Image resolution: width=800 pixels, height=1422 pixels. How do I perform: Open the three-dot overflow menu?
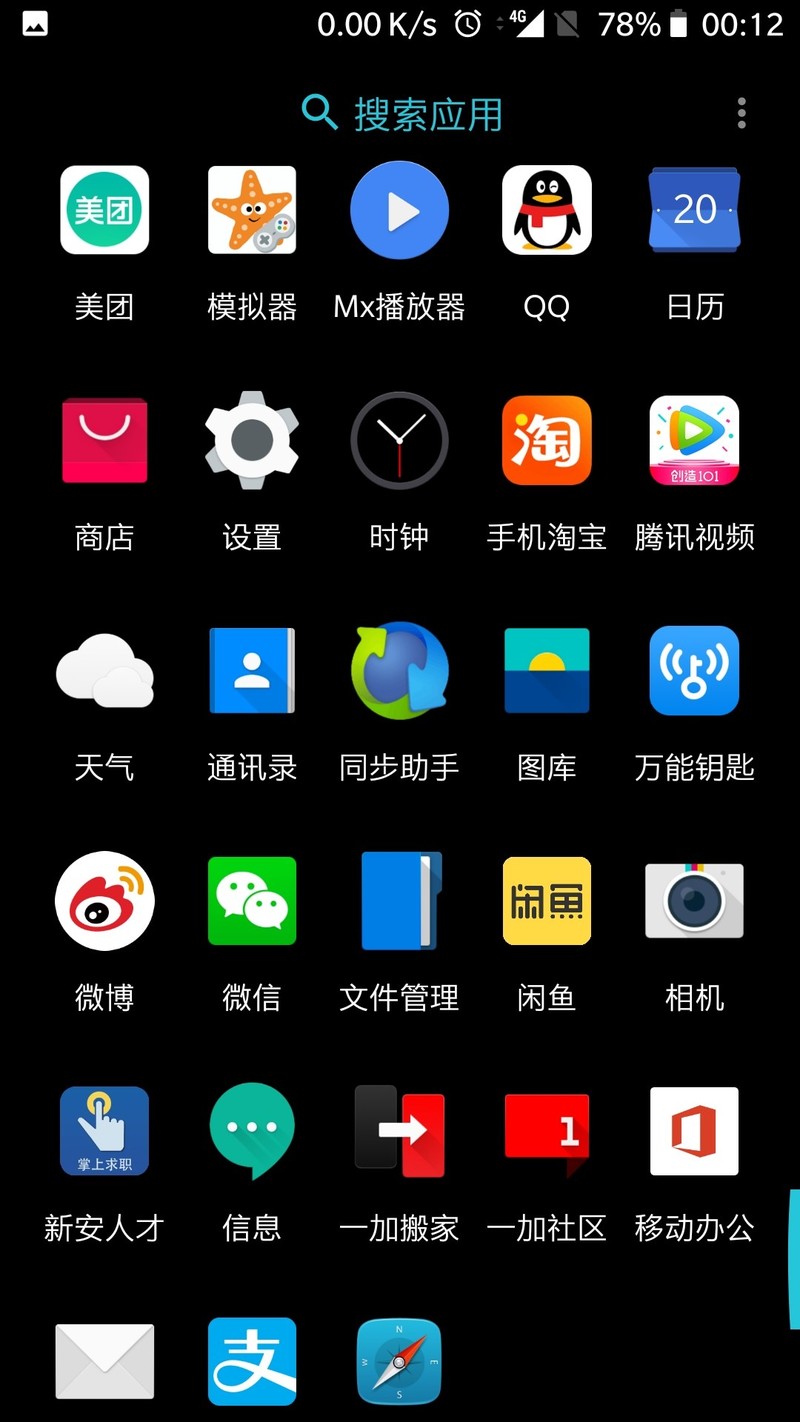coord(742,113)
